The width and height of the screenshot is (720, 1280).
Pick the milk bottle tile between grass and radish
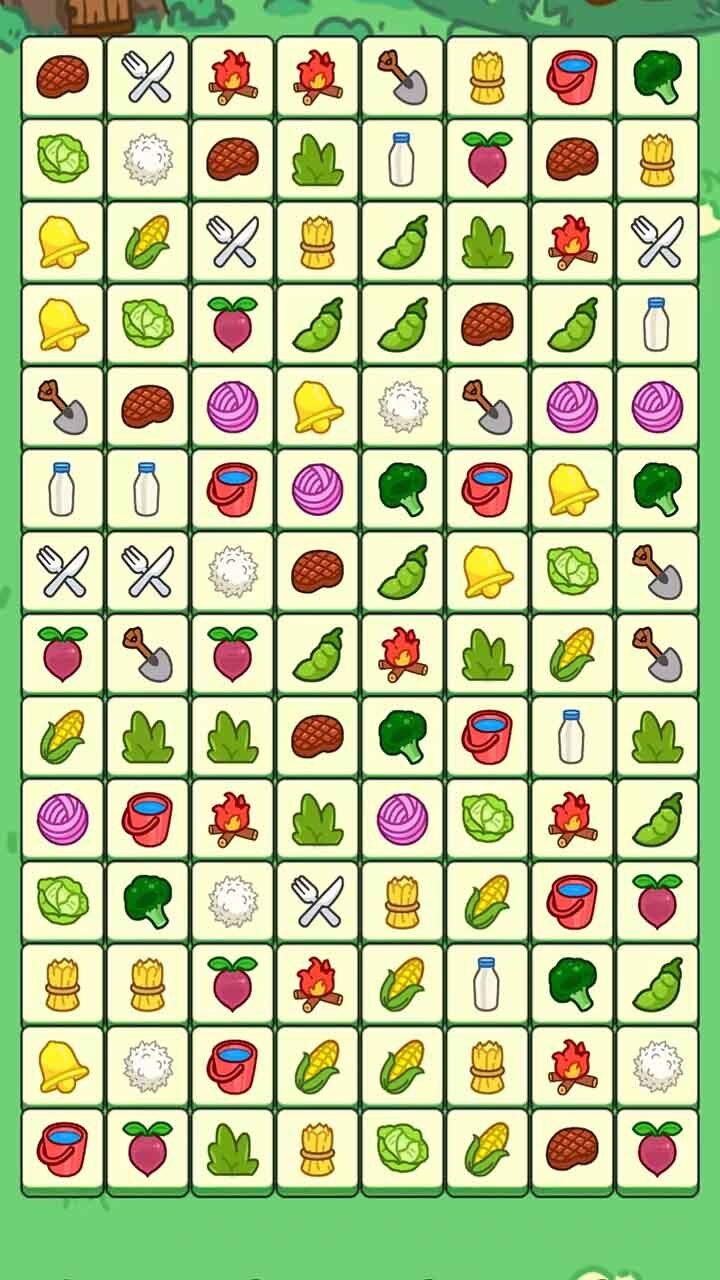[402, 160]
